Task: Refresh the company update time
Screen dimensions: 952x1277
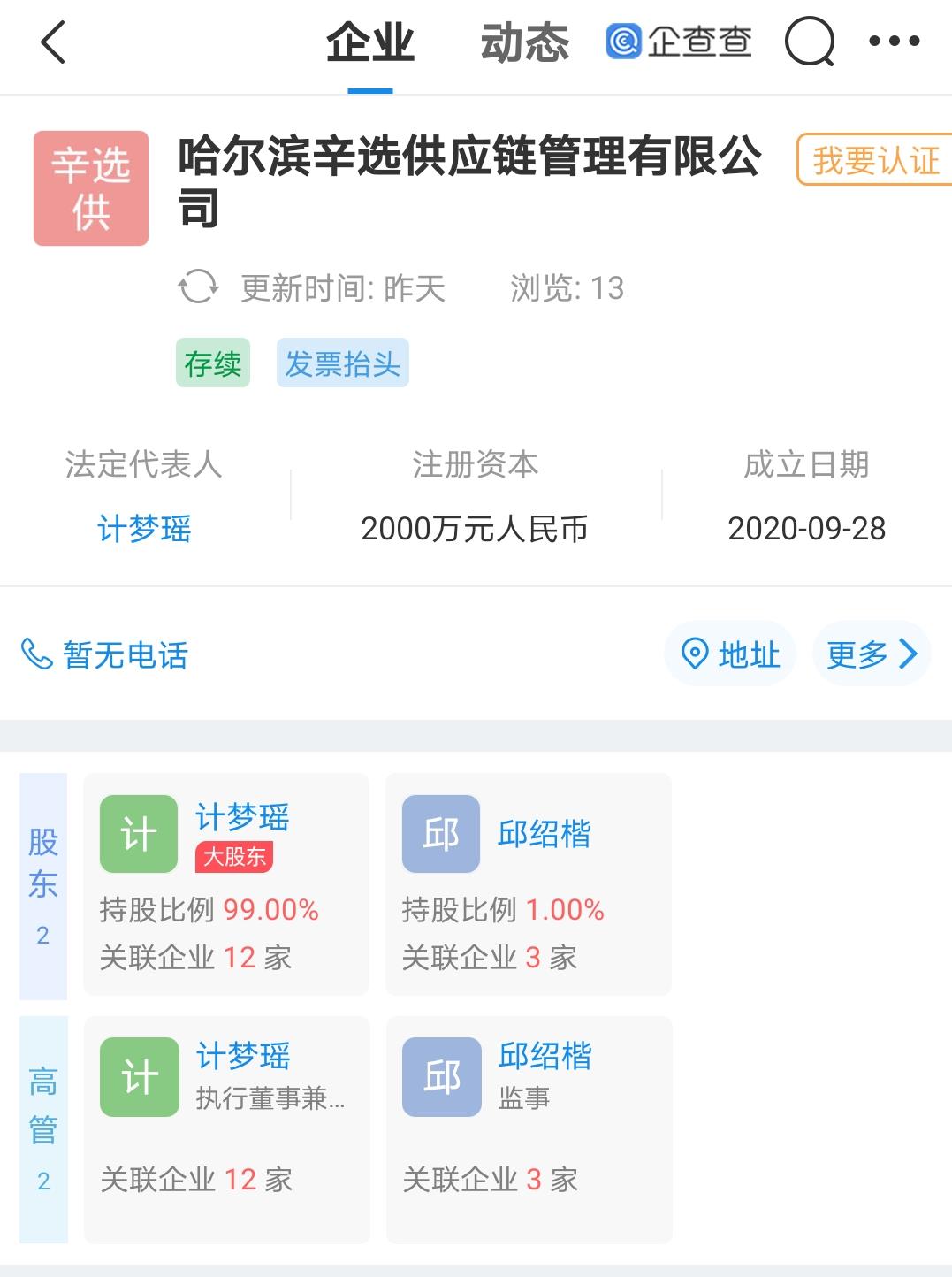Action: [198, 287]
